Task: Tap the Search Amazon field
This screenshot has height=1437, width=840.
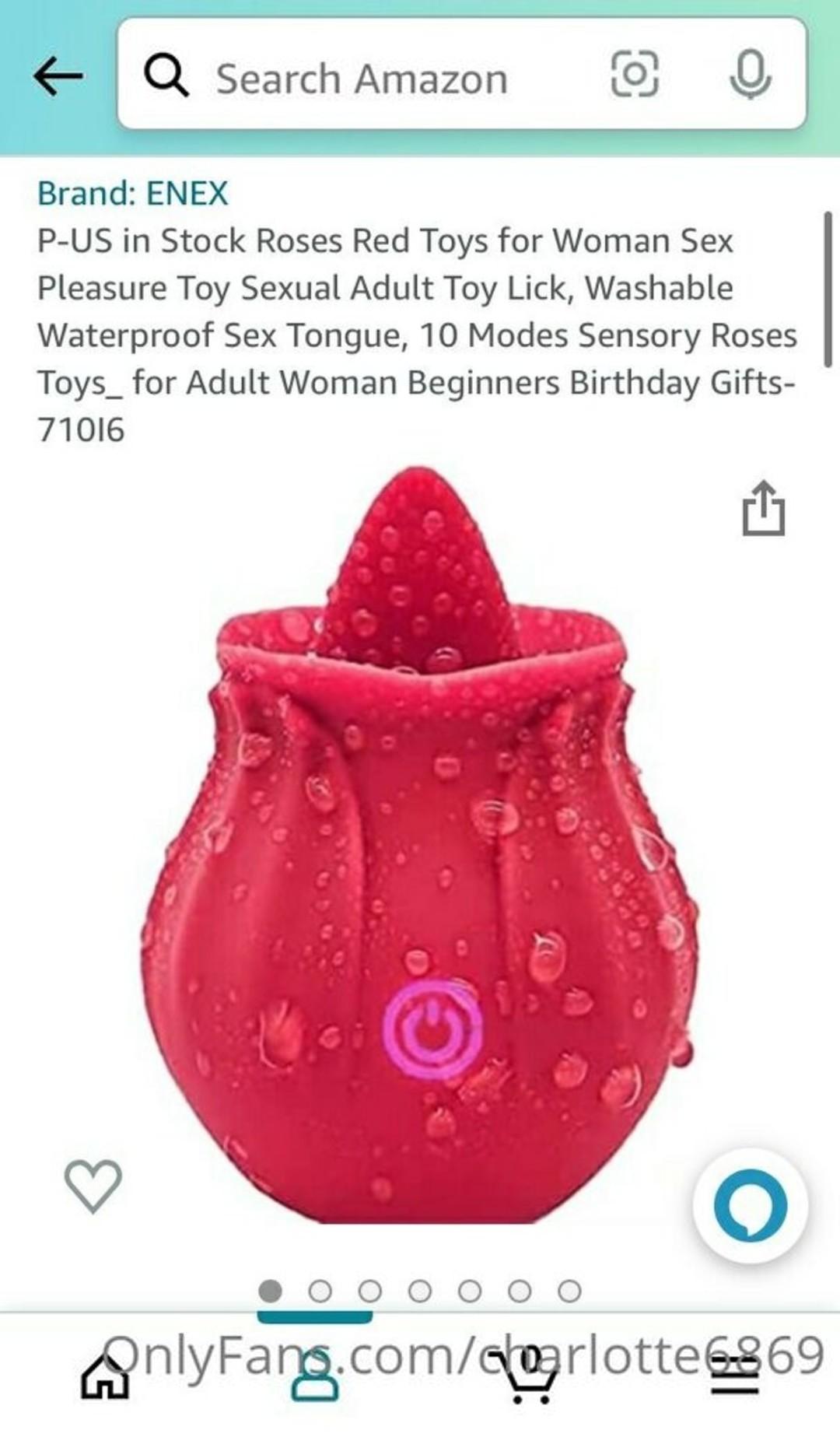Action: [362, 79]
